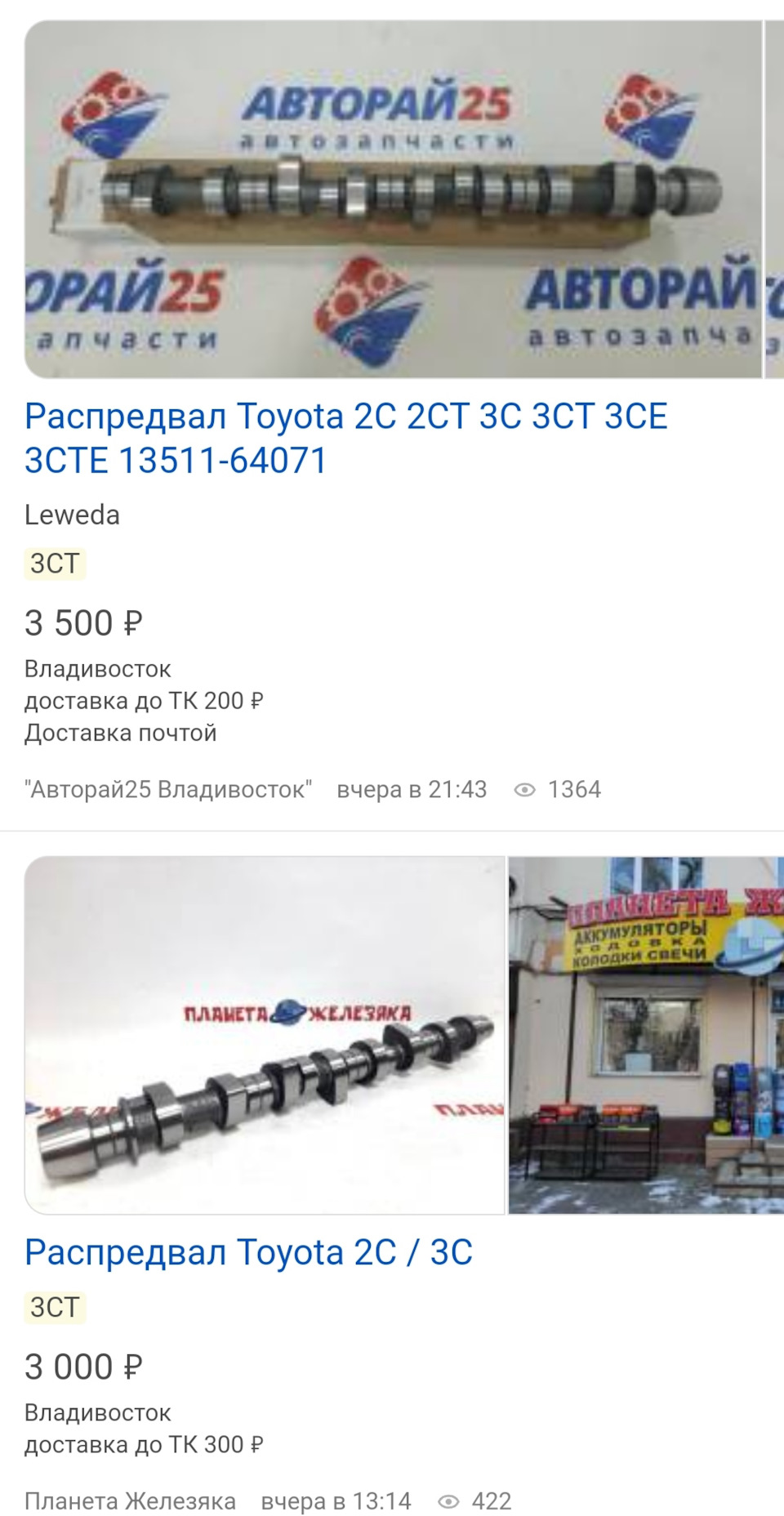Viewport: 784px width, 1516px height.
Task: Click the price 3 500 ₽
Action: tap(83, 623)
